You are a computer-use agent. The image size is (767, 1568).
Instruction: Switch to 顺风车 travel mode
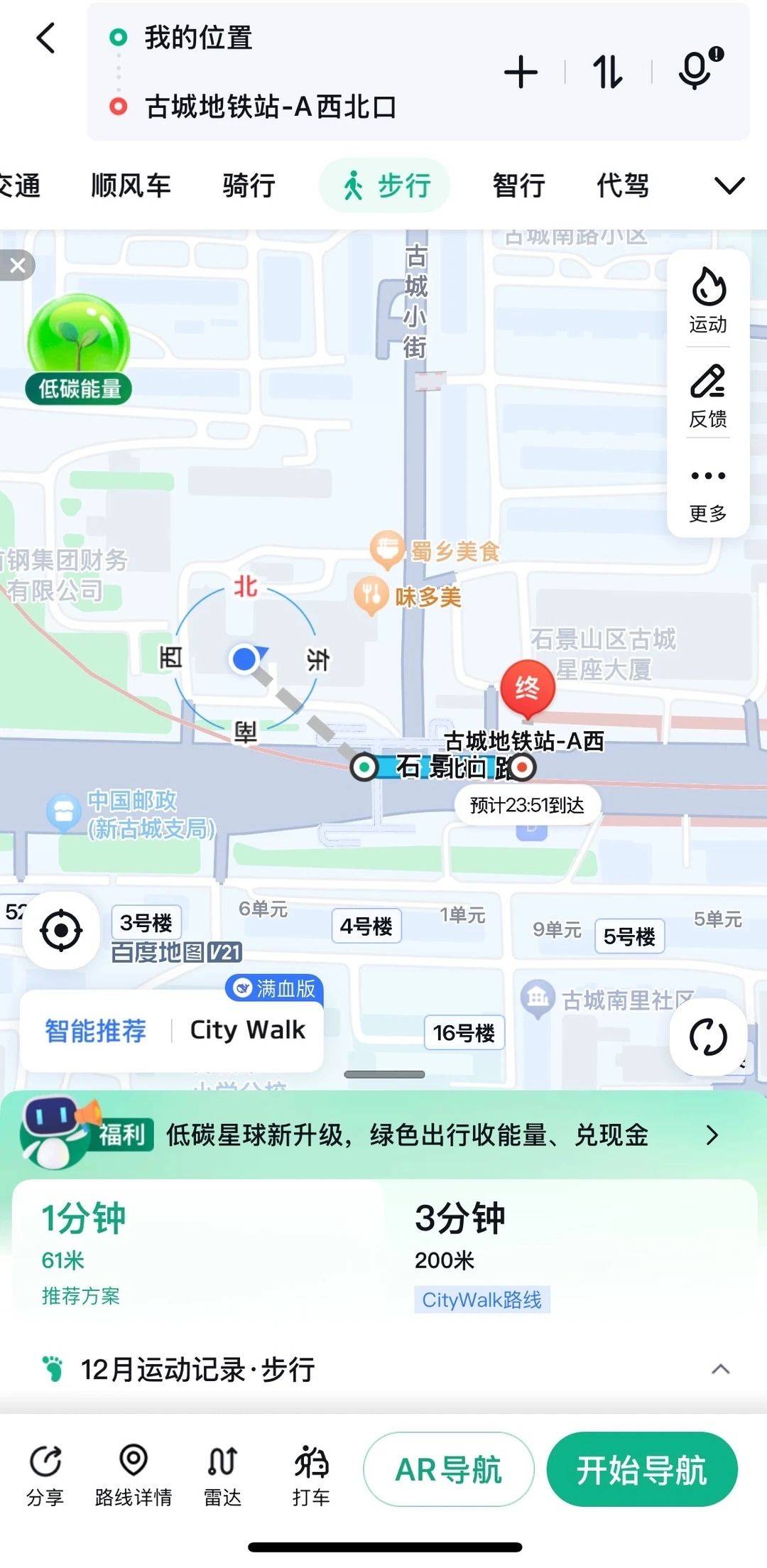(x=131, y=186)
